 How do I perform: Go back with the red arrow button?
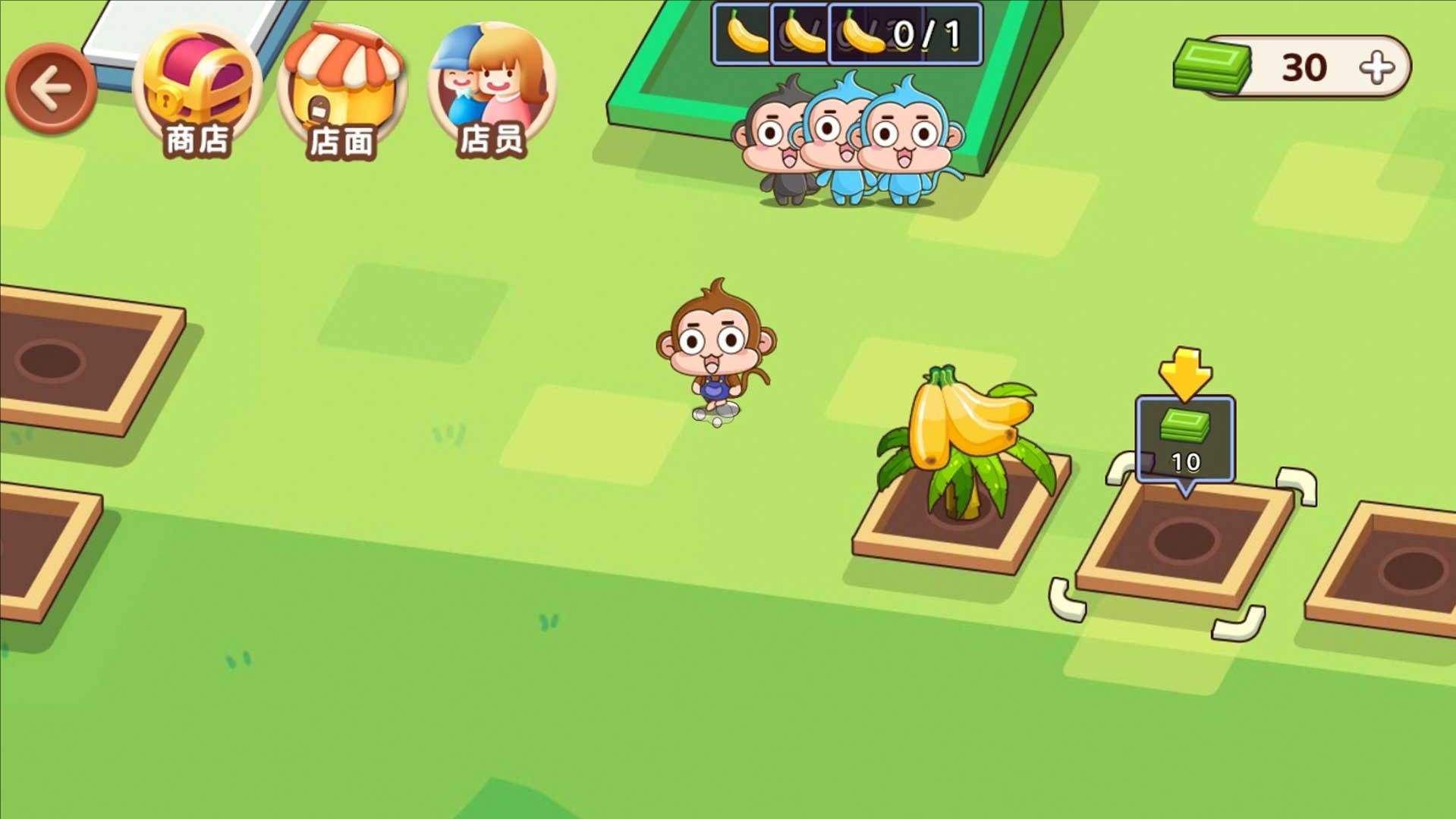coord(51,89)
